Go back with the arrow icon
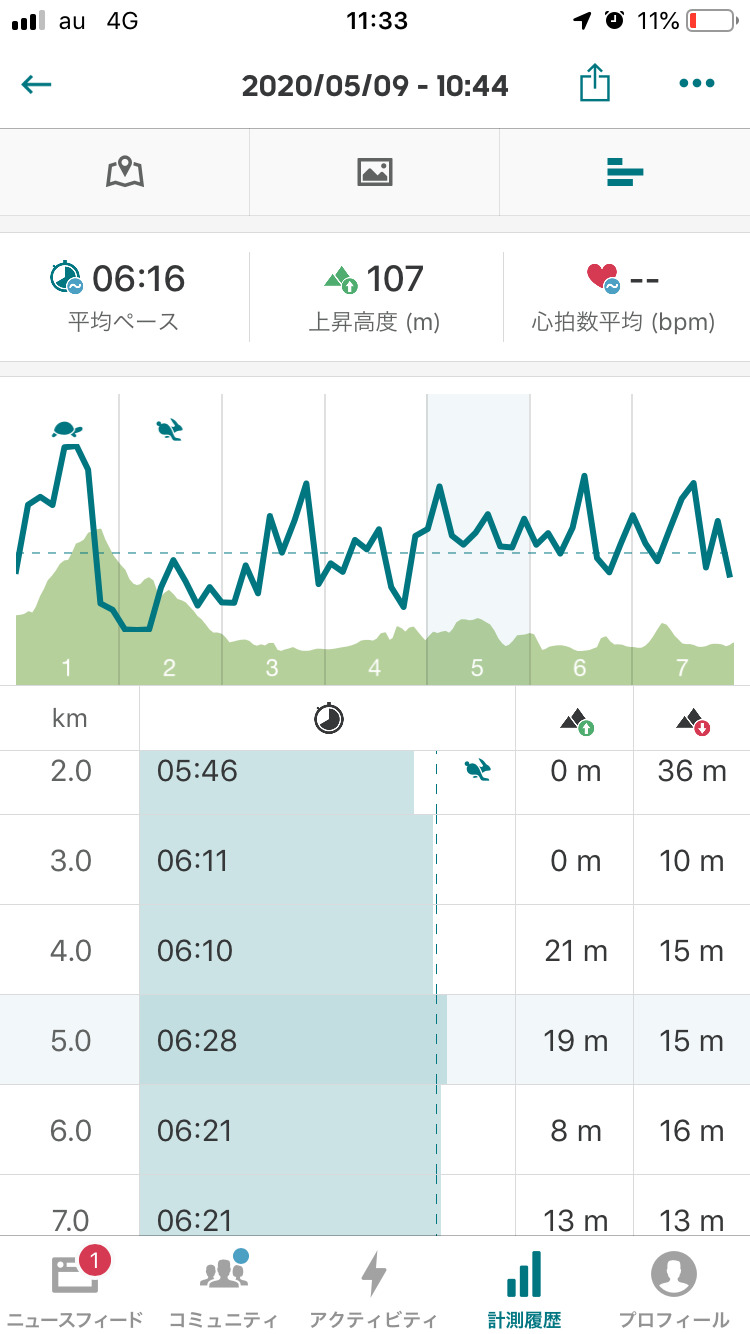 coord(36,85)
